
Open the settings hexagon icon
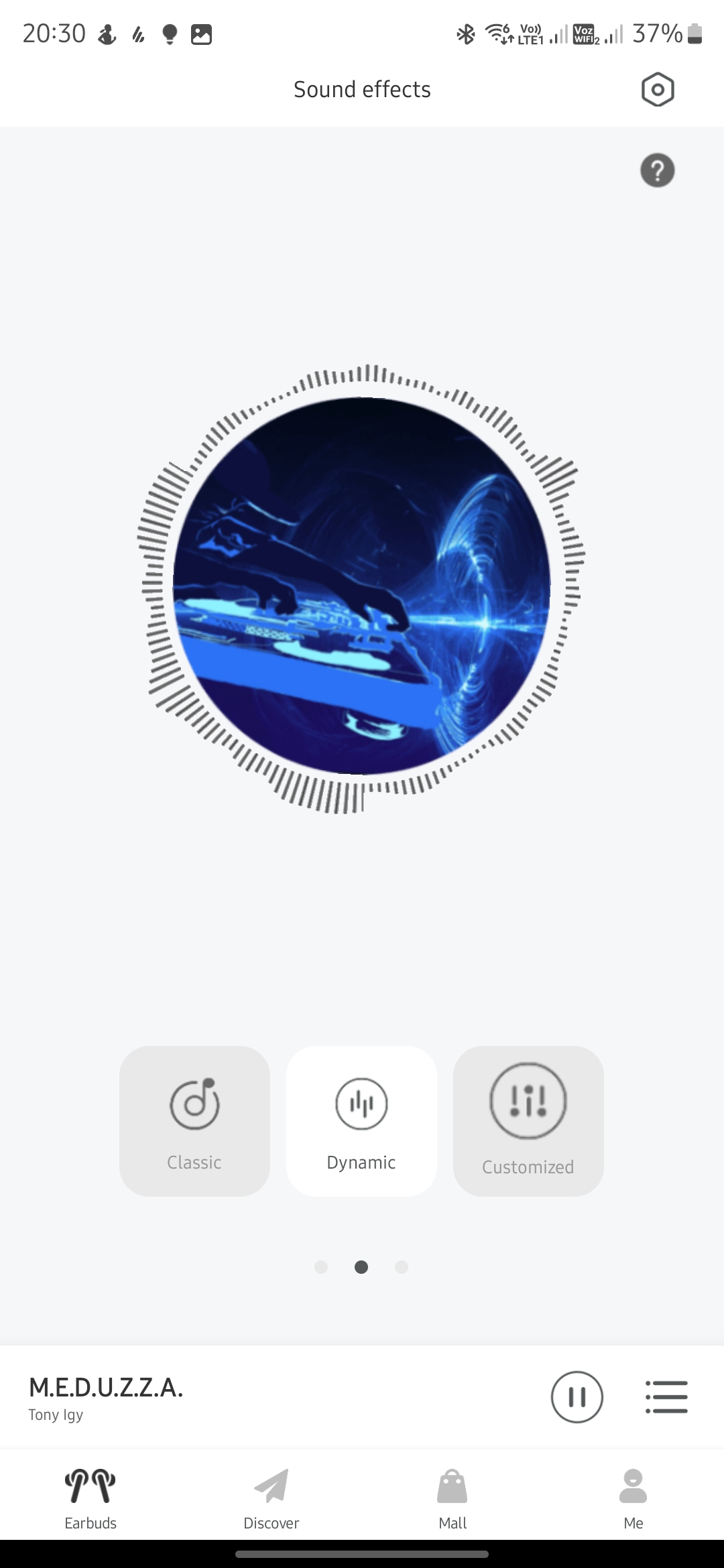tap(657, 90)
